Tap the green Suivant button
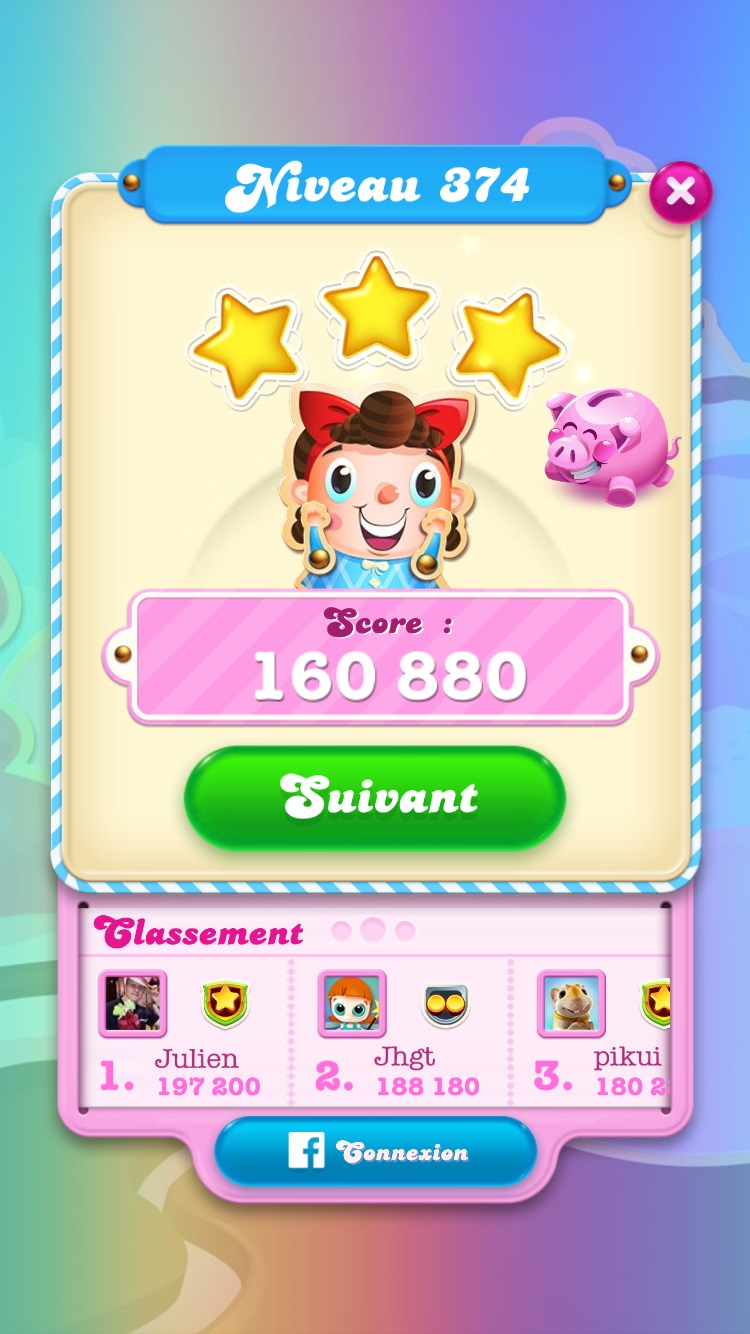The height and width of the screenshot is (1334, 750). coord(375,798)
